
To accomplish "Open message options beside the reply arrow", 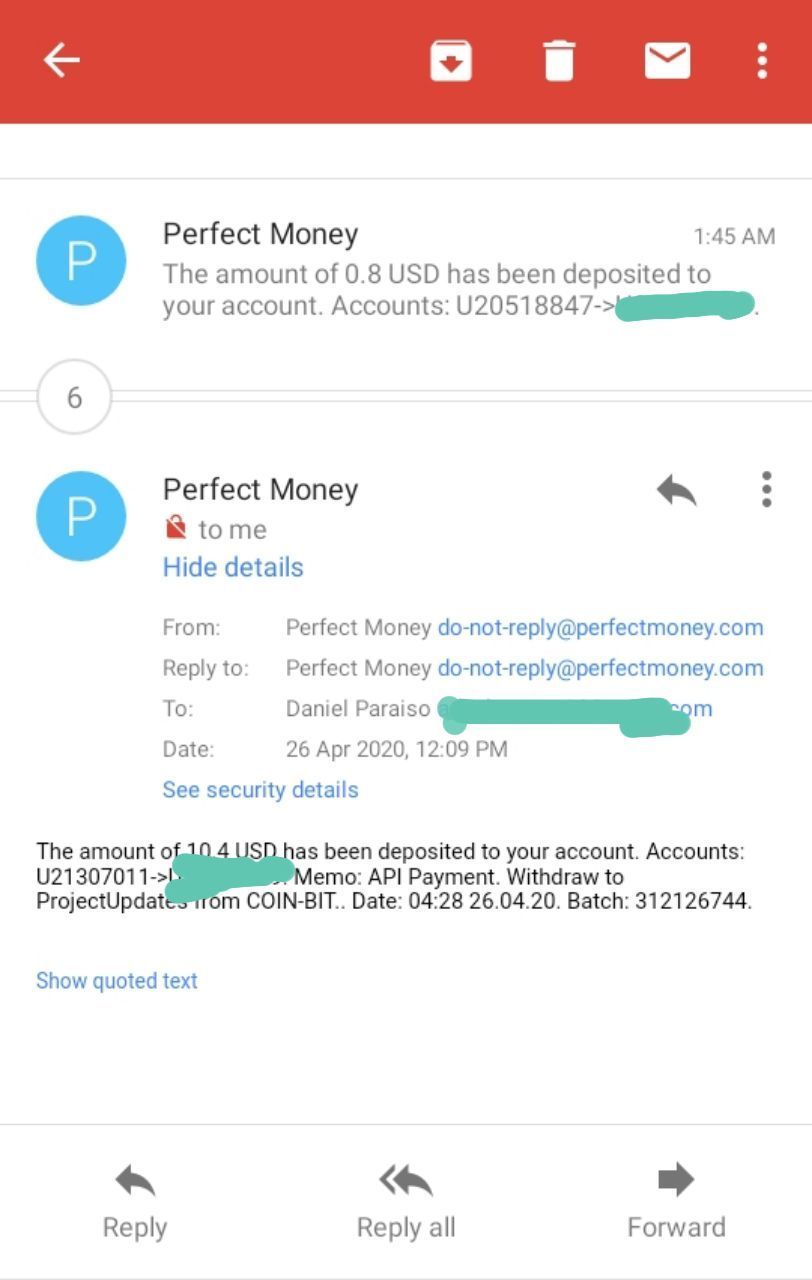I will click(x=766, y=490).
